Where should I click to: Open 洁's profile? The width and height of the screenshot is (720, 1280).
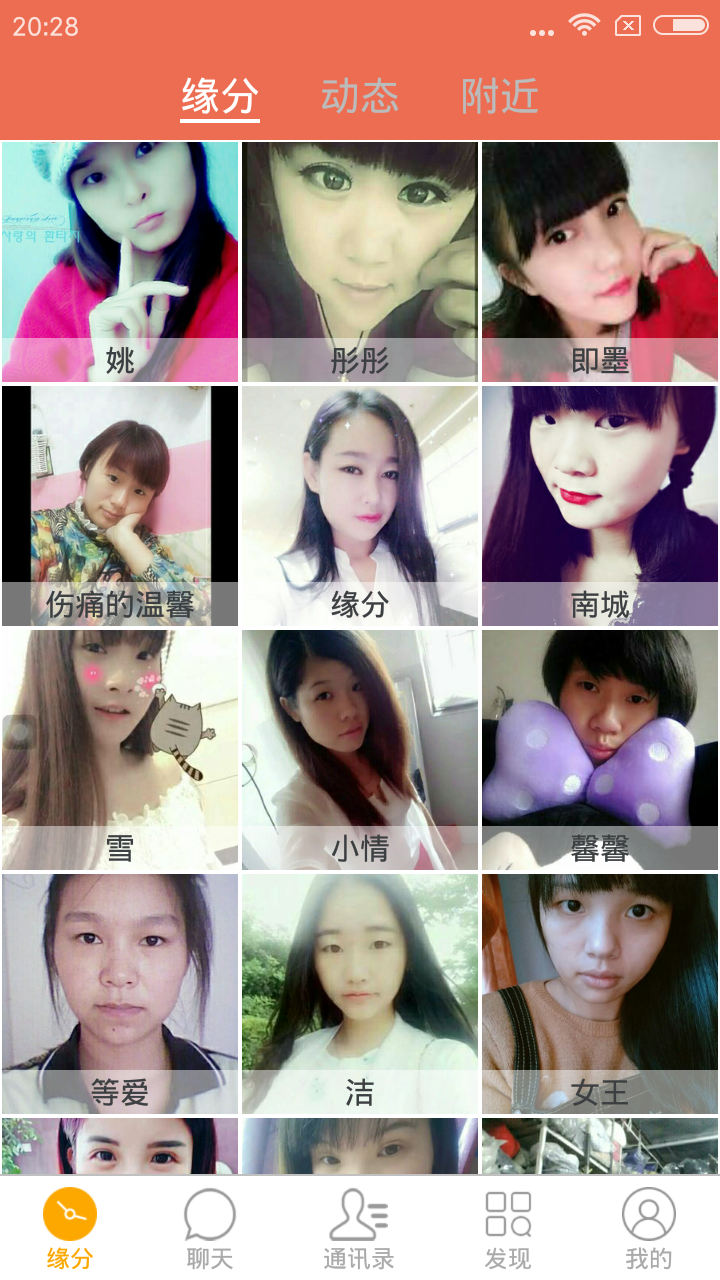(x=360, y=993)
